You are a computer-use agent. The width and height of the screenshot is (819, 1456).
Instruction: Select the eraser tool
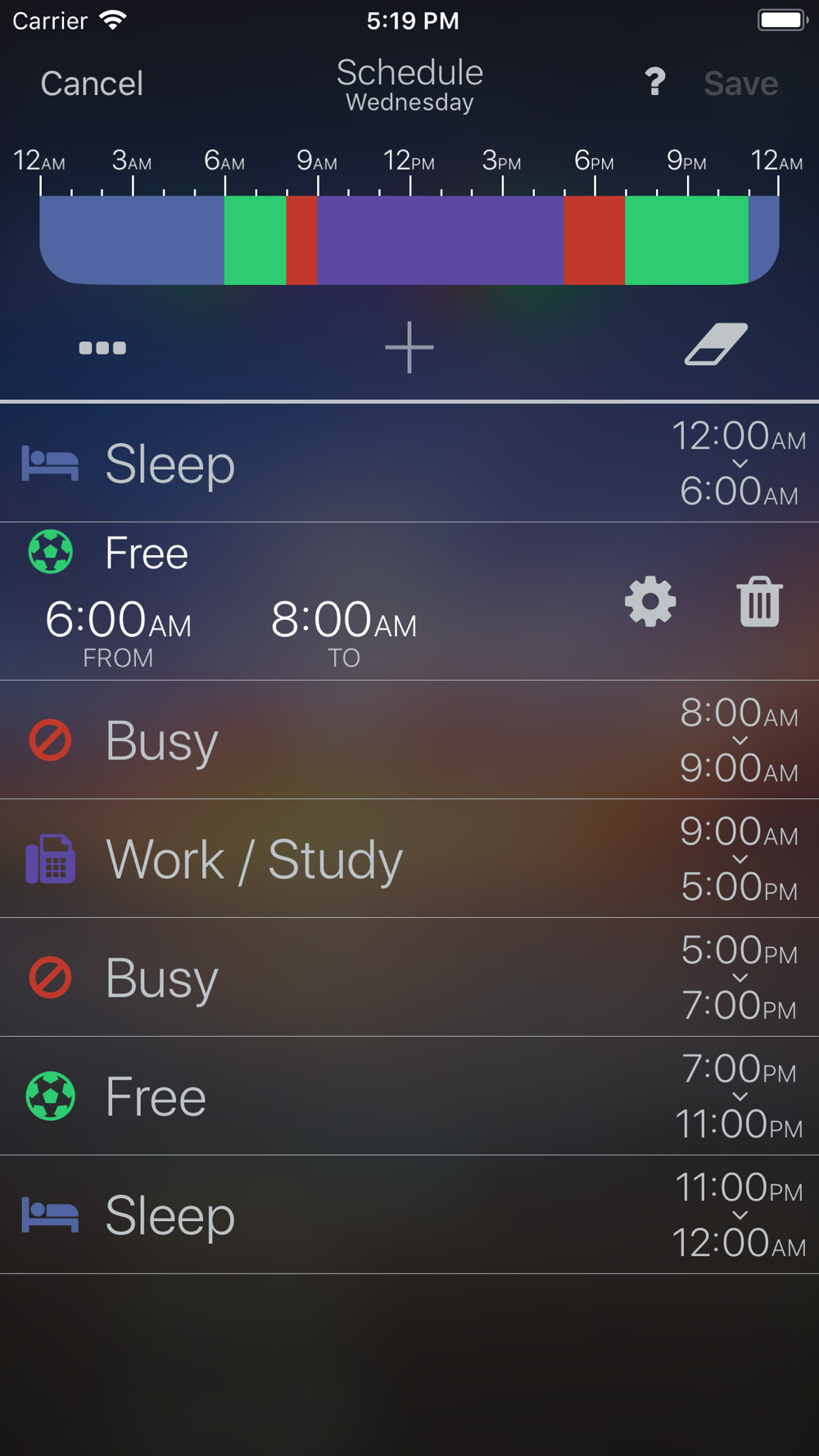716,345
